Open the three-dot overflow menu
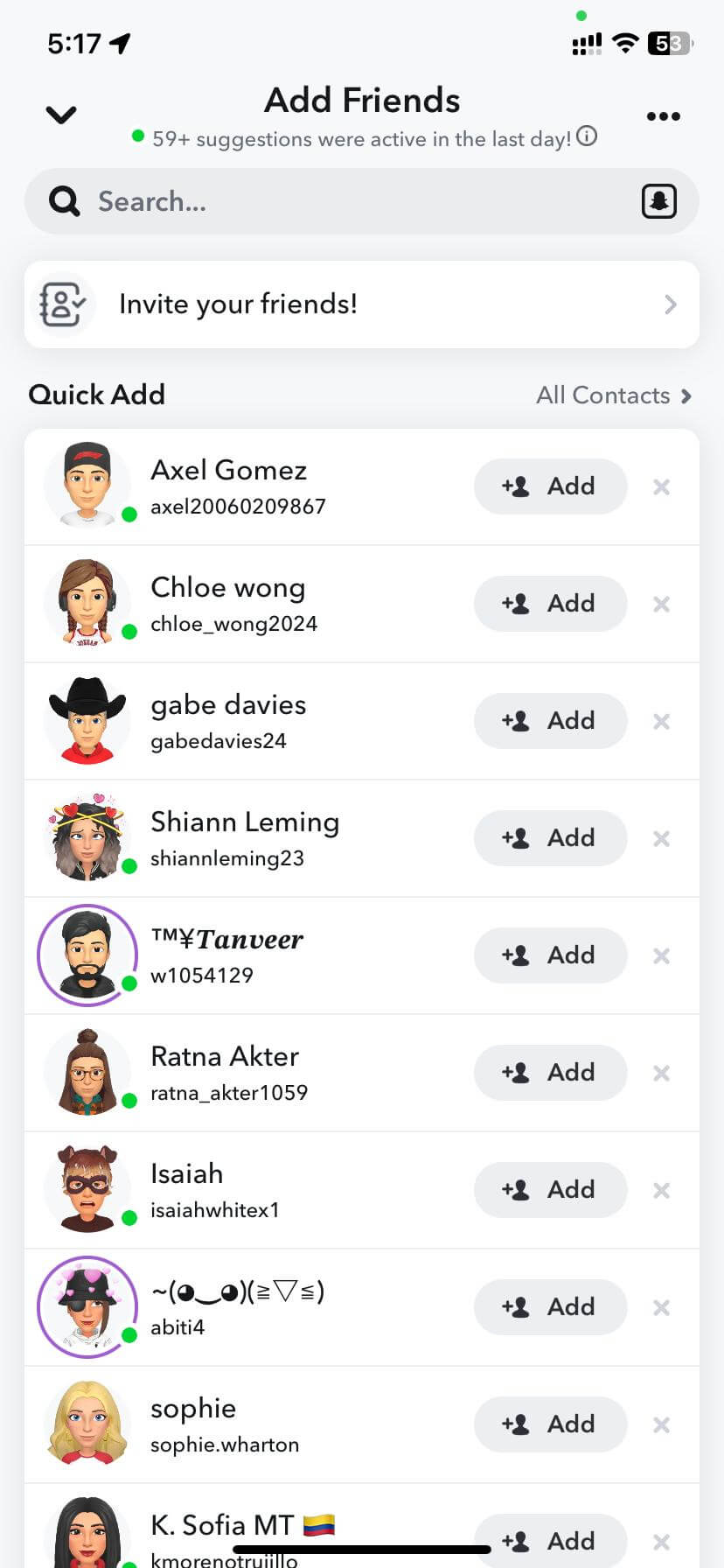 click(663, 116)
